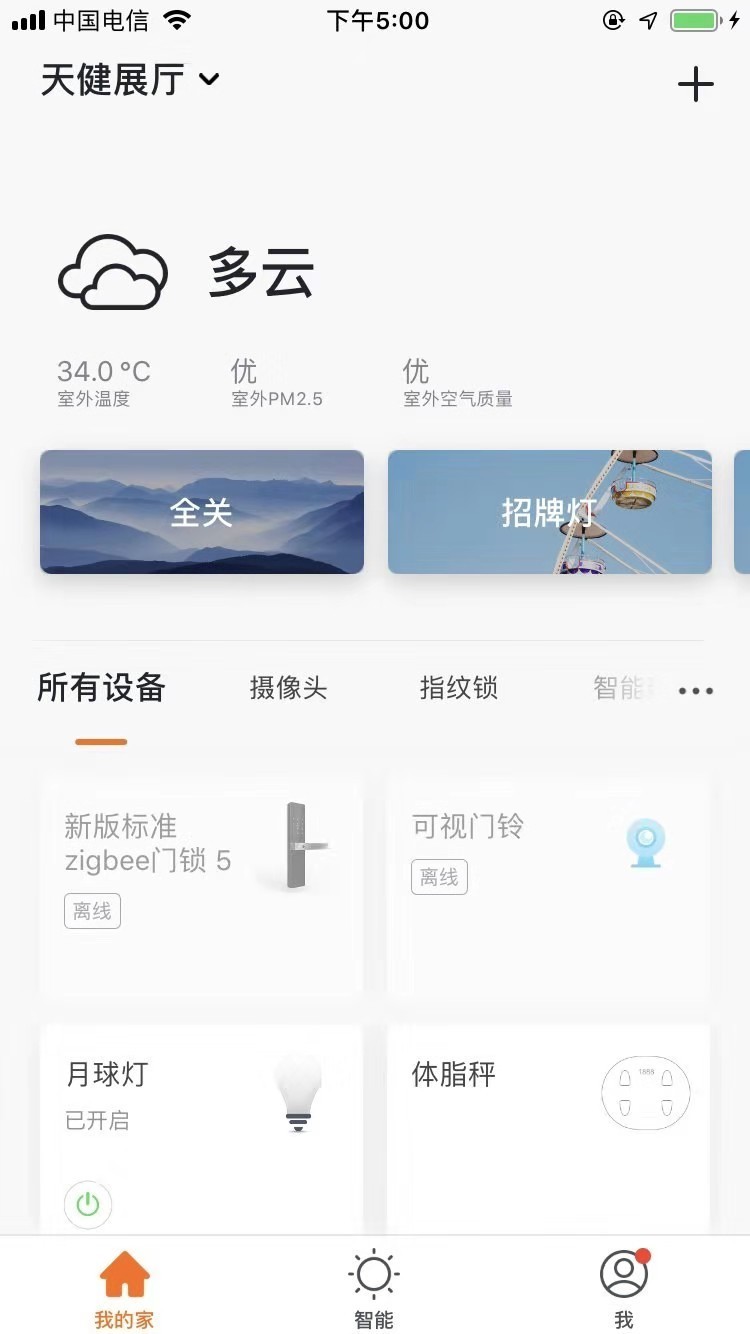The width and height of the screenshot is (750, 1334).
Task: Tap the camera icon on the 可视门铃 card
Action: [645, 842]
